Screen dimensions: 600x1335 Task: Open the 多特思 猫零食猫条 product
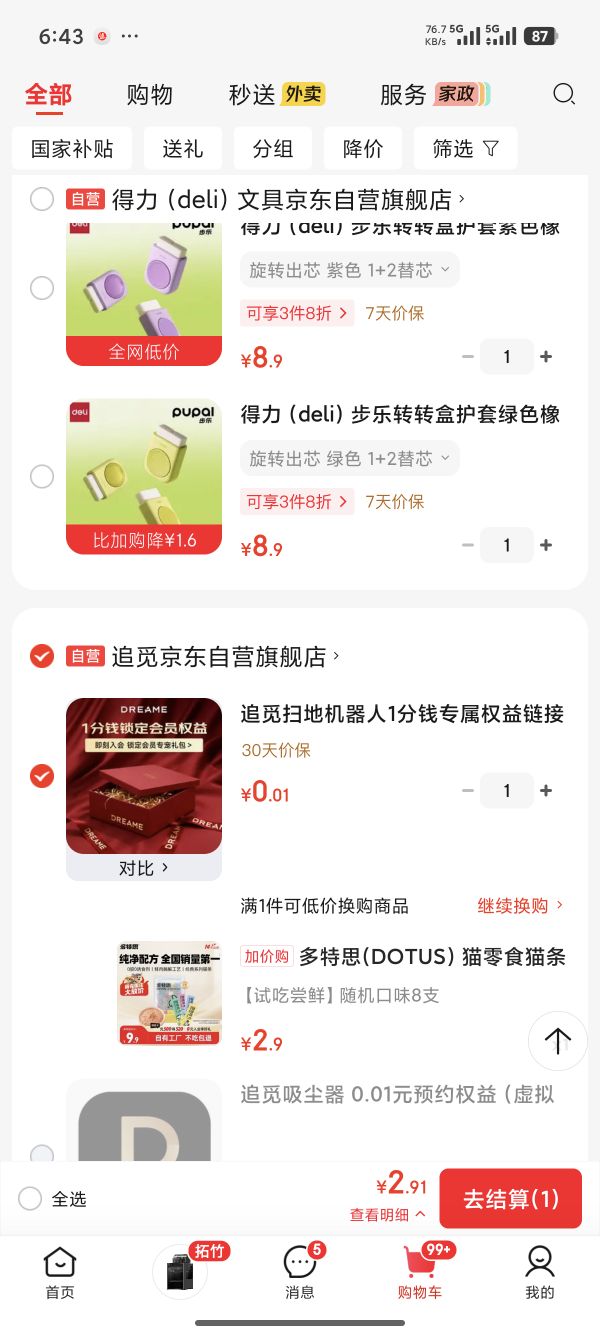point(432,957)
